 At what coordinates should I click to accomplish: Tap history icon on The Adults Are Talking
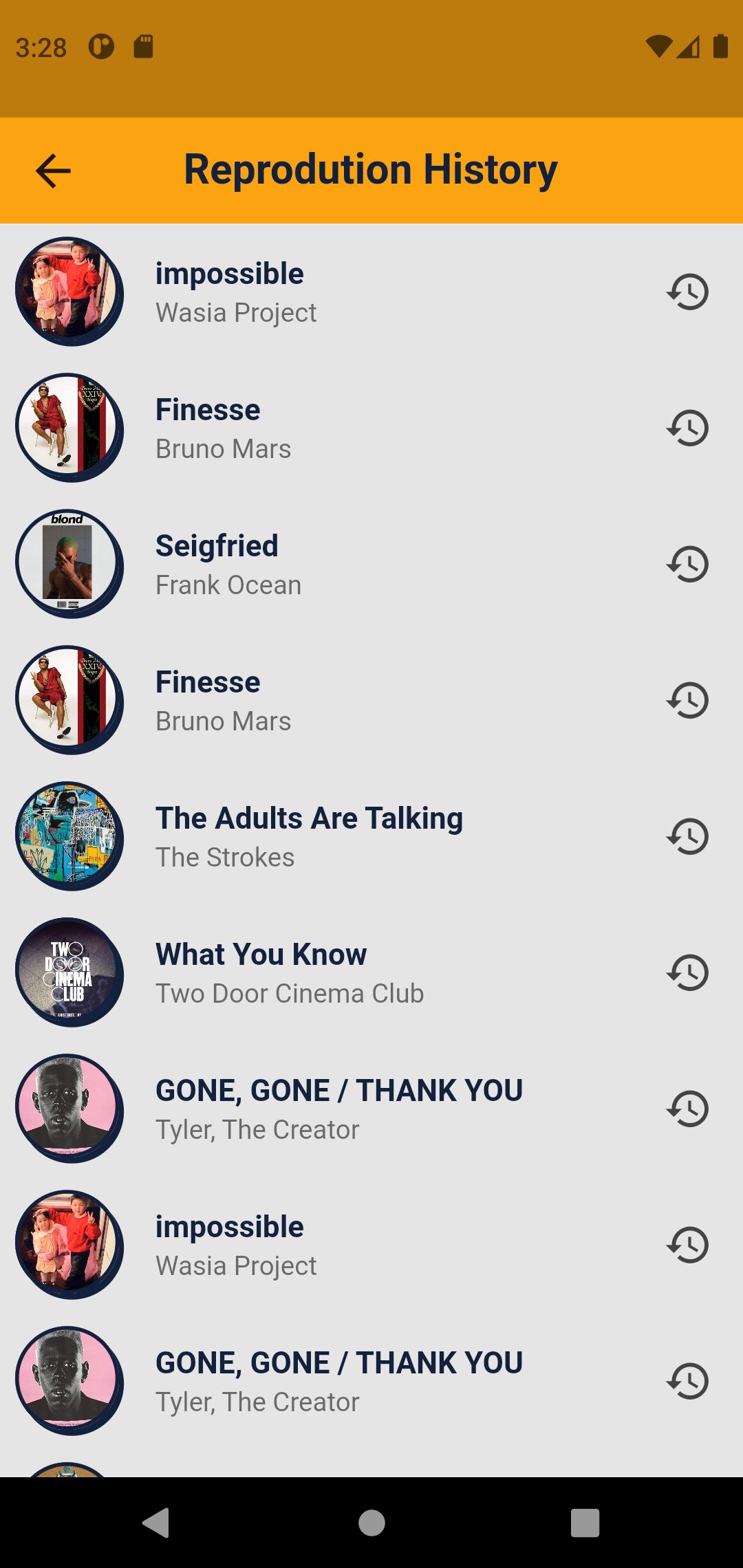(x=687, y=836)
